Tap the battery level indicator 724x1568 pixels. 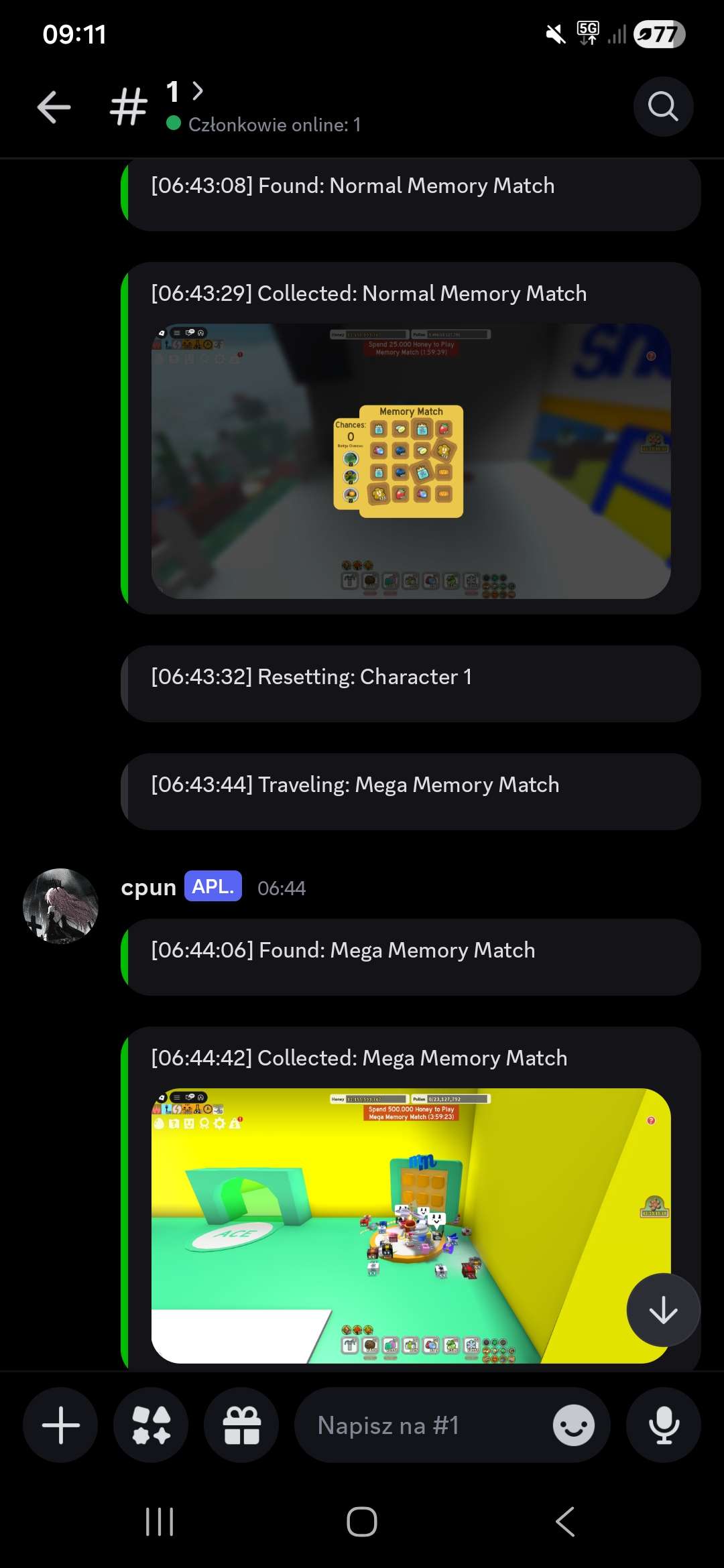[x=659, y=34]
